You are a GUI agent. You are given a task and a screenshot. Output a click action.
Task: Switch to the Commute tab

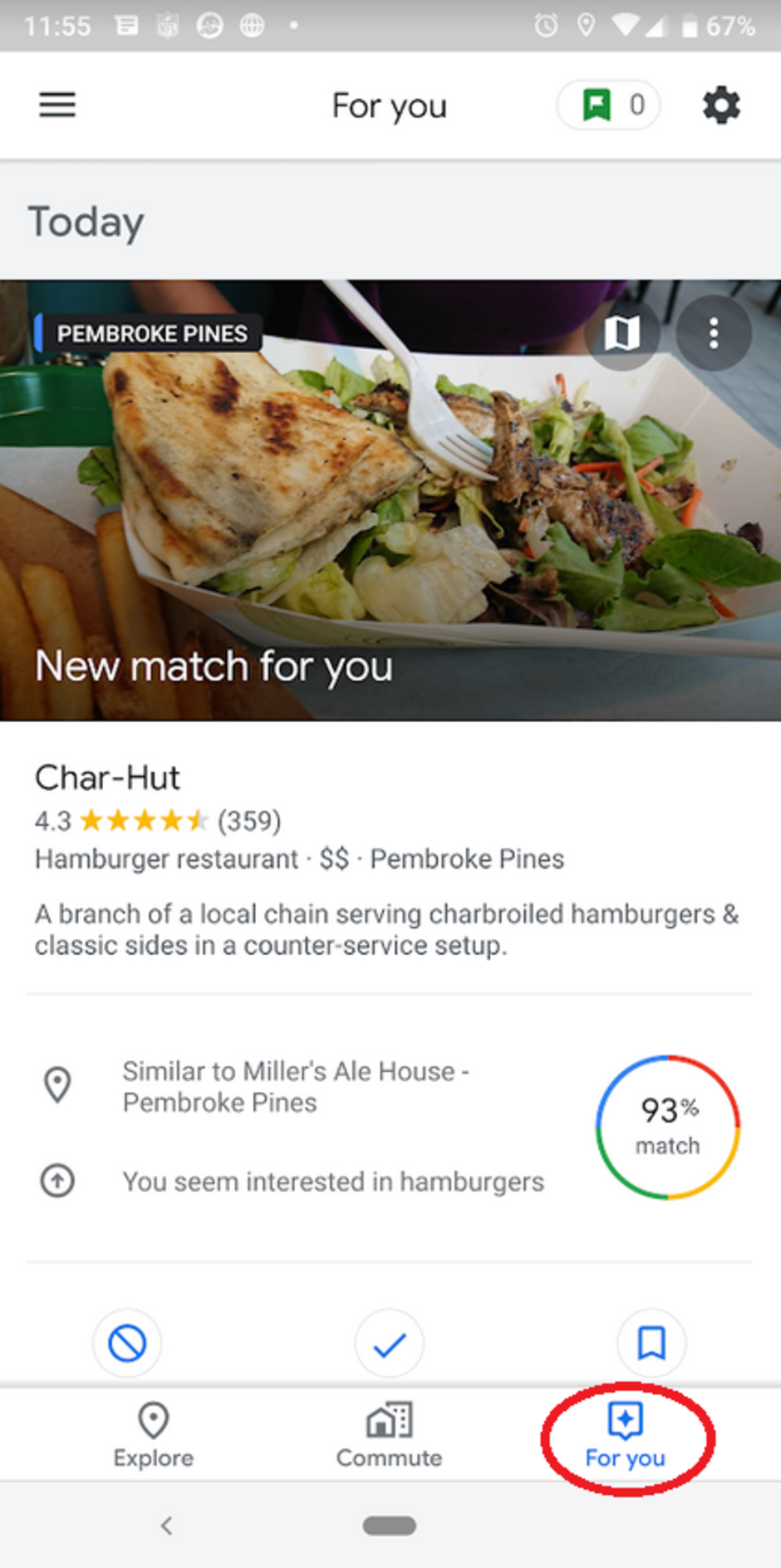(x=389, y=1435)
